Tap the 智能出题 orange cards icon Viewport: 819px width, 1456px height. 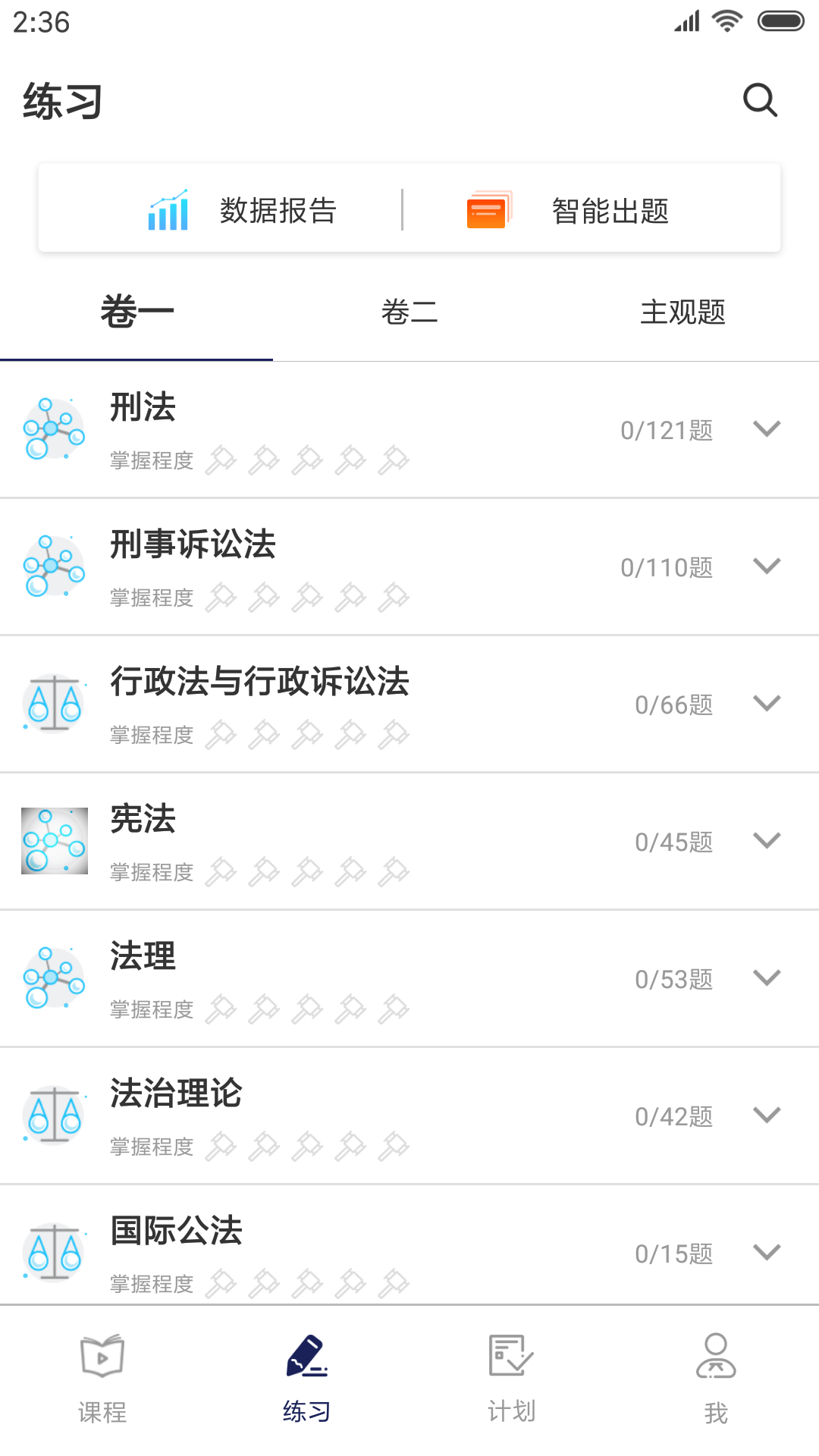(488, 210)
